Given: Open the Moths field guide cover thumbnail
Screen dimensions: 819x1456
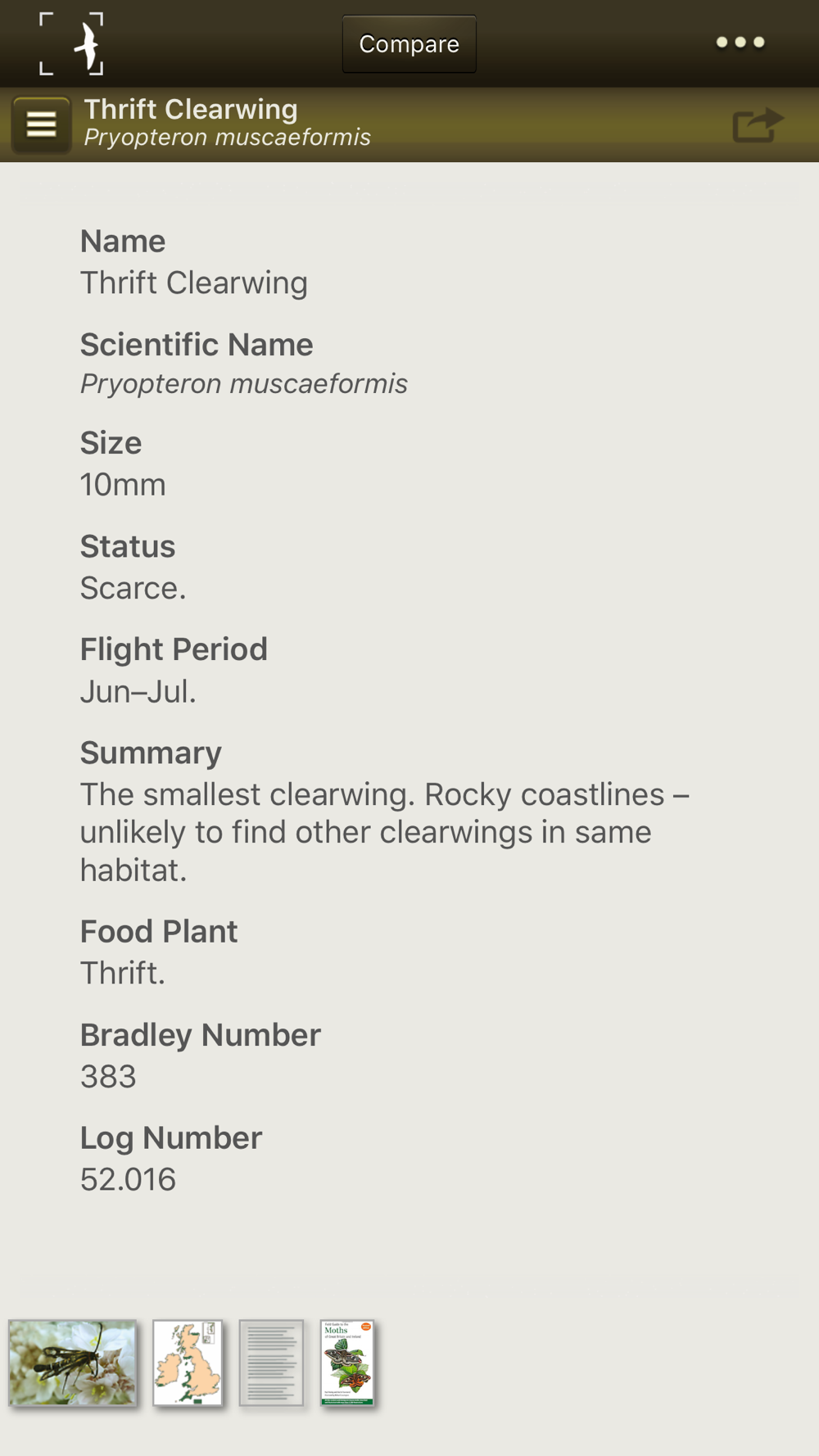Looking at the screenshot, I should pyautogui.click(x=347, y=1363).
